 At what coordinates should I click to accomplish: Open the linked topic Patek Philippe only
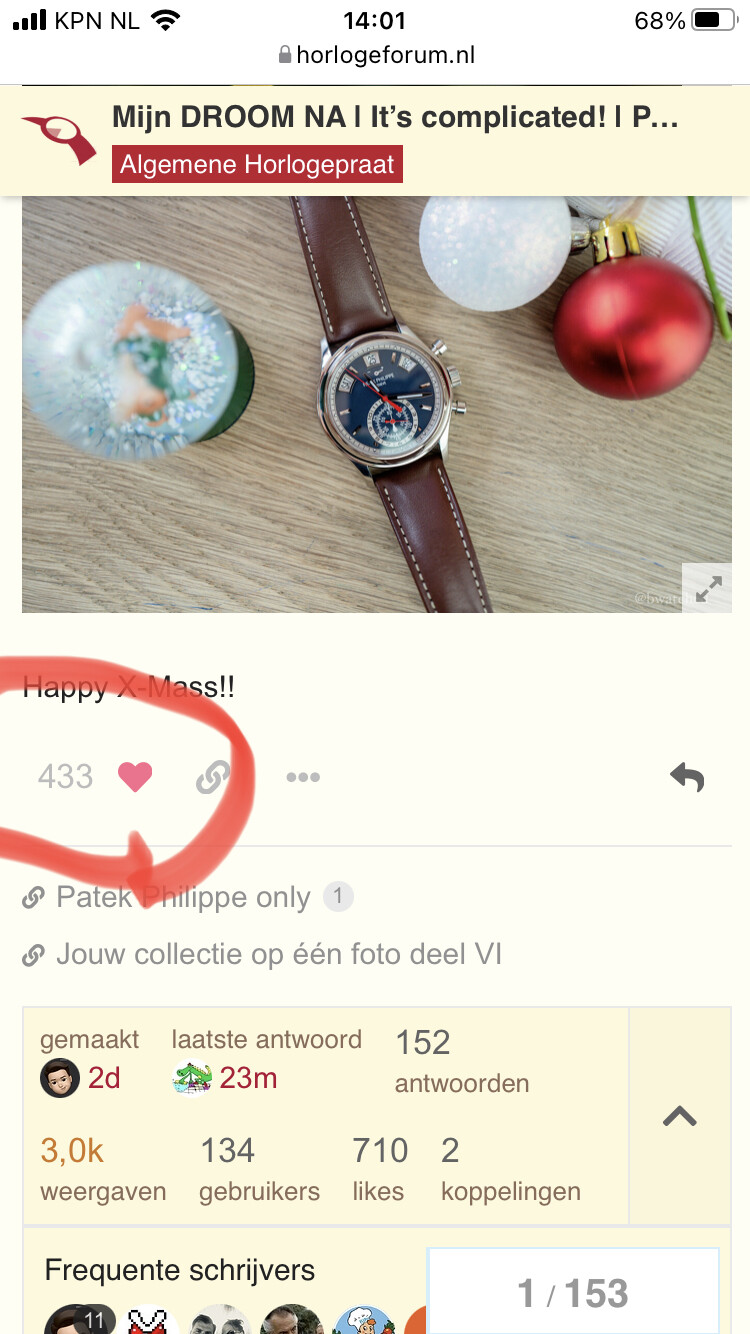pos(183,898)
